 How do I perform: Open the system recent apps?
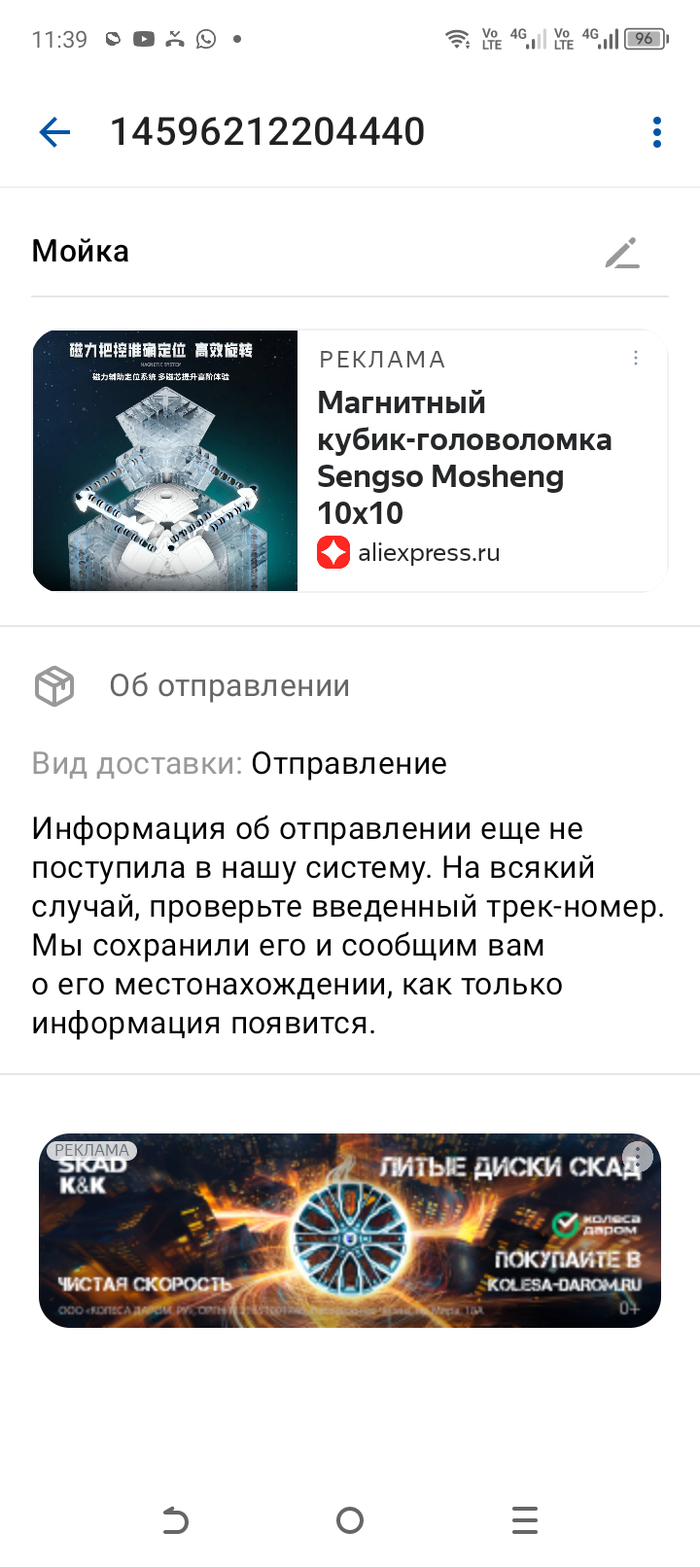coord(524,1521)
